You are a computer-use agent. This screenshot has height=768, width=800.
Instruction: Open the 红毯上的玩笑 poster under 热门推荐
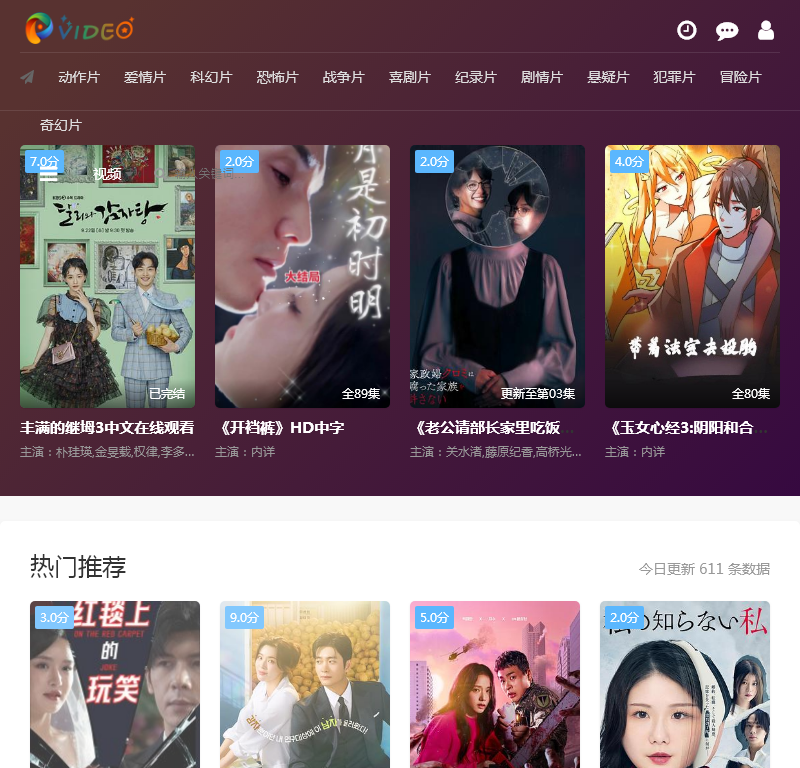point(115,684)
